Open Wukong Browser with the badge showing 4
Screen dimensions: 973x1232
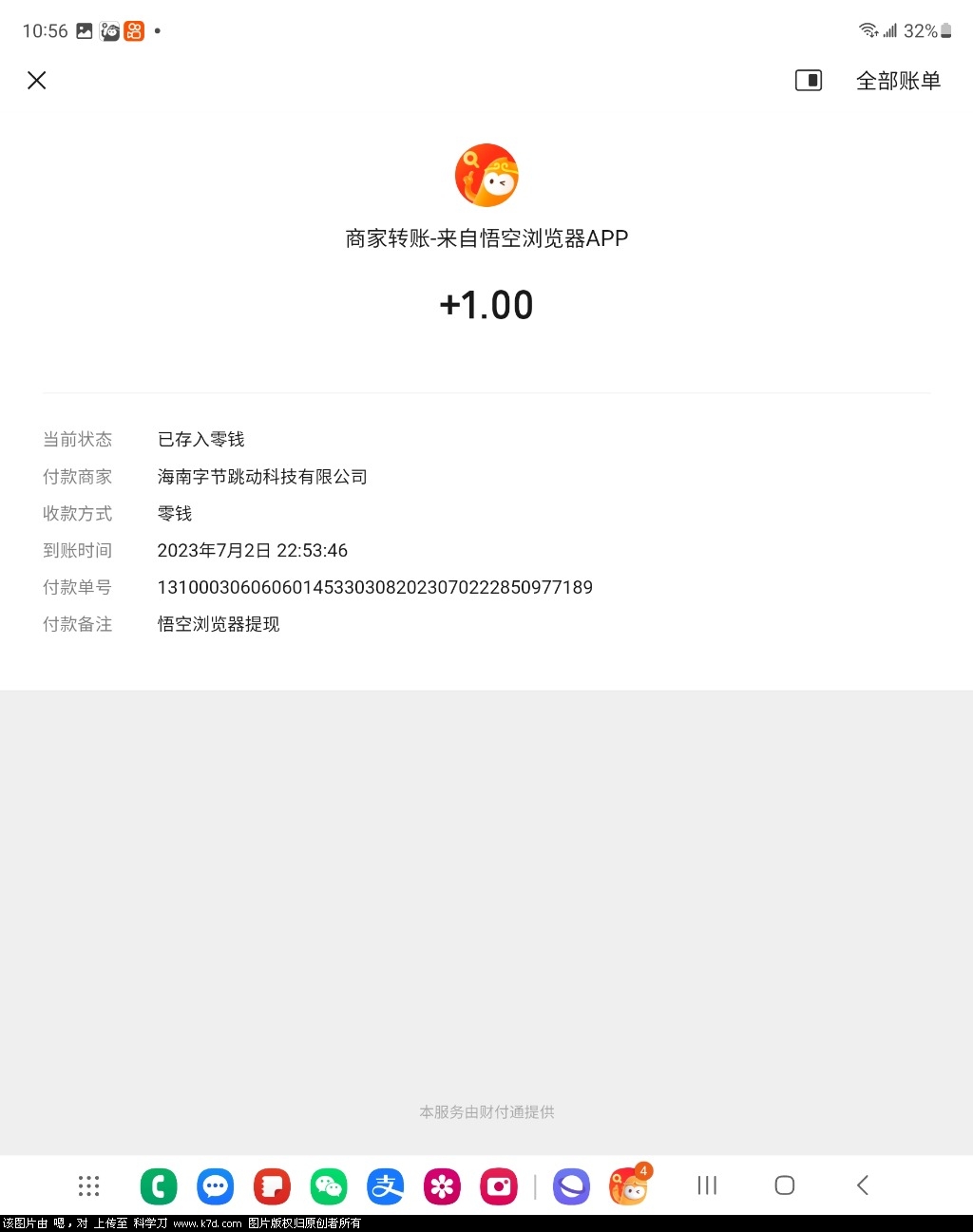[x=629, y=1185]
